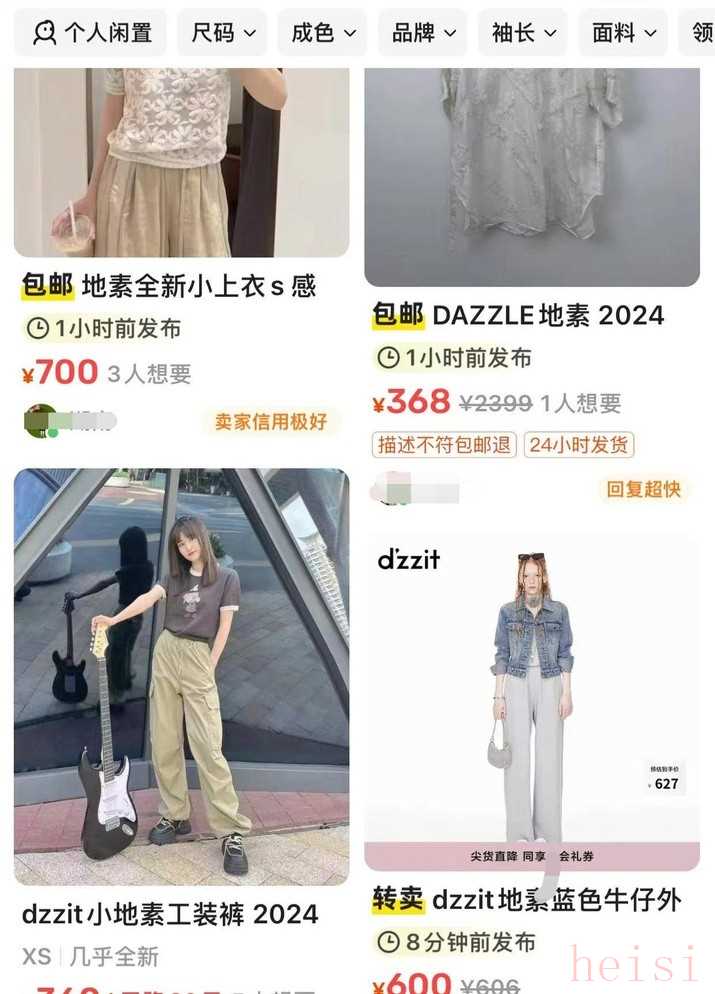Open seller avatar under the ¥368 DAZZLE item

pyautogui.click(x=389, y=491)
